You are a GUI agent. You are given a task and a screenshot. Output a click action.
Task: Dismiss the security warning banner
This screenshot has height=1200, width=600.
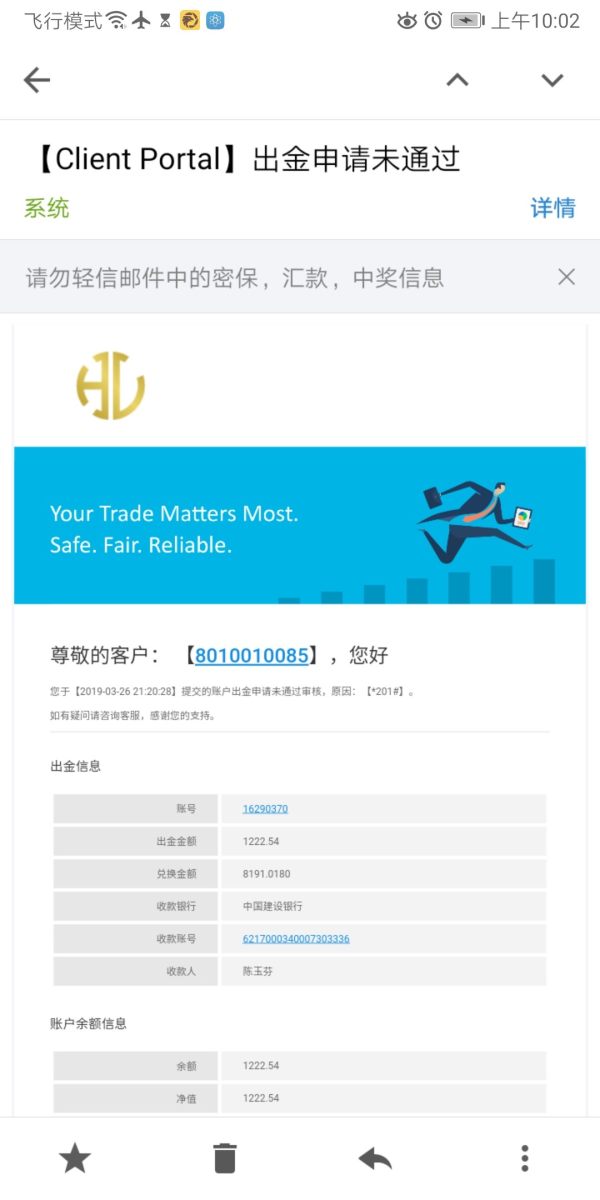pos(566,277)
